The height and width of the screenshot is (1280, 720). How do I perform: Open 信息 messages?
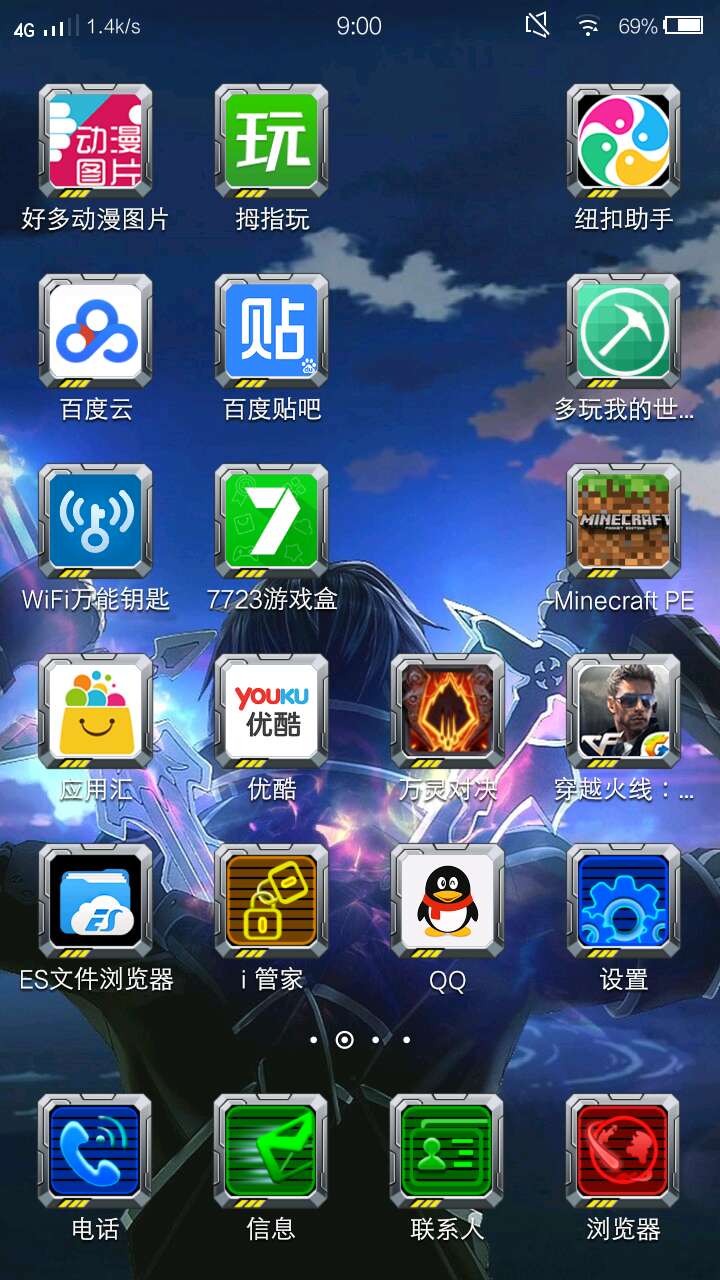coord(271,1151)
